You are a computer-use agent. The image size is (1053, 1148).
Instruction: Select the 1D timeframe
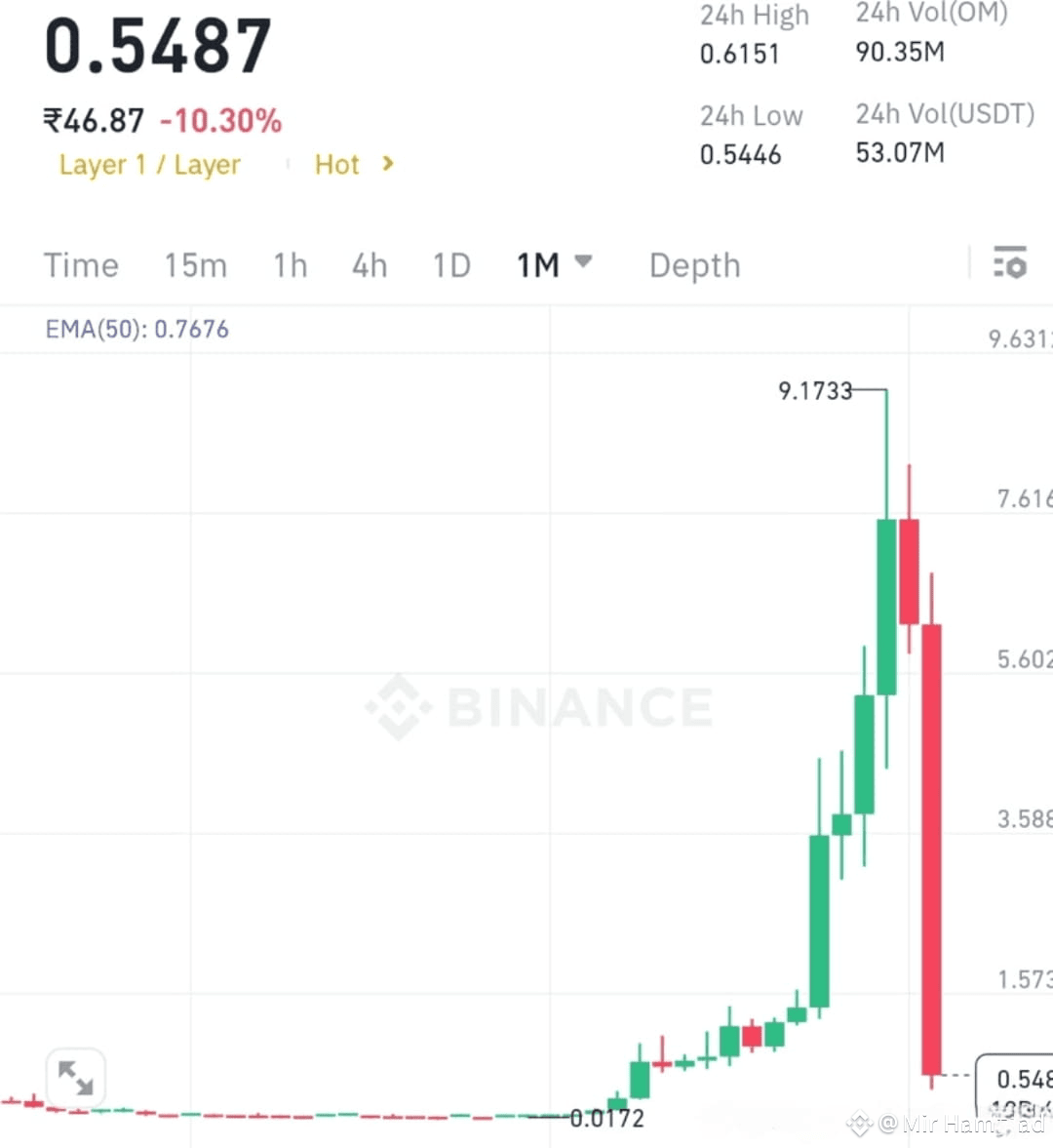click(x=450, y=264)
